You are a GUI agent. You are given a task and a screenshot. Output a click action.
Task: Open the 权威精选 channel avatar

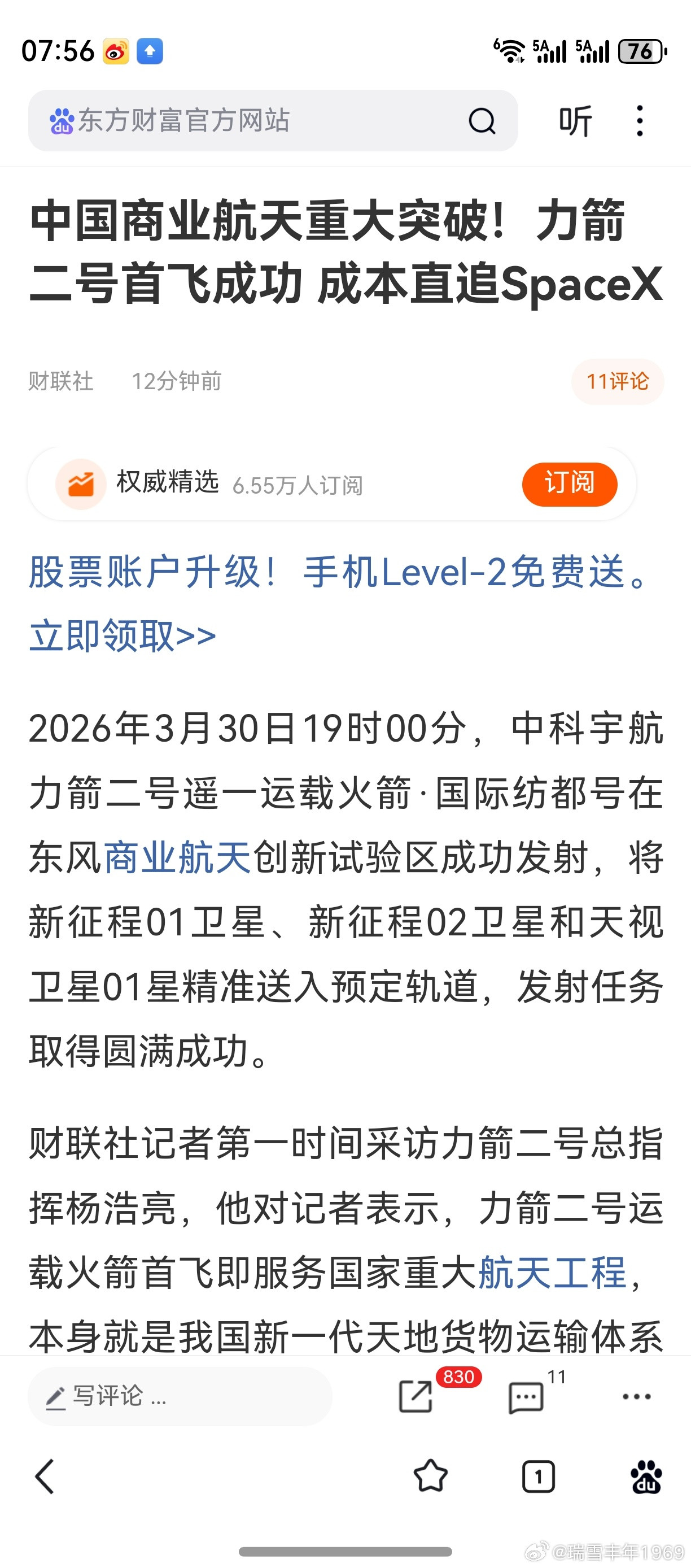pyautogui.click(x=82, y=484)
